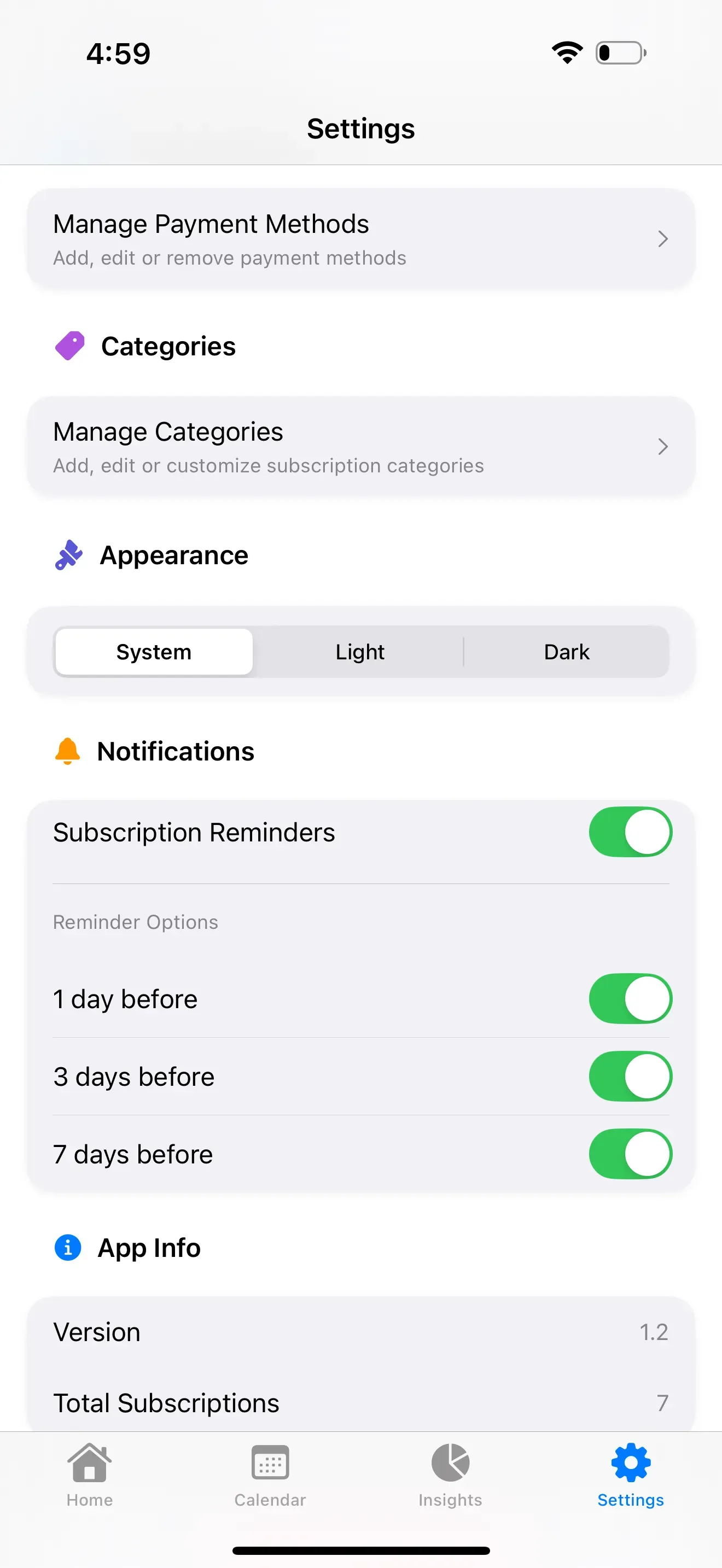Switch appearance to Dark
This screenshot has width=722, height=1568.
pos(566,652)
